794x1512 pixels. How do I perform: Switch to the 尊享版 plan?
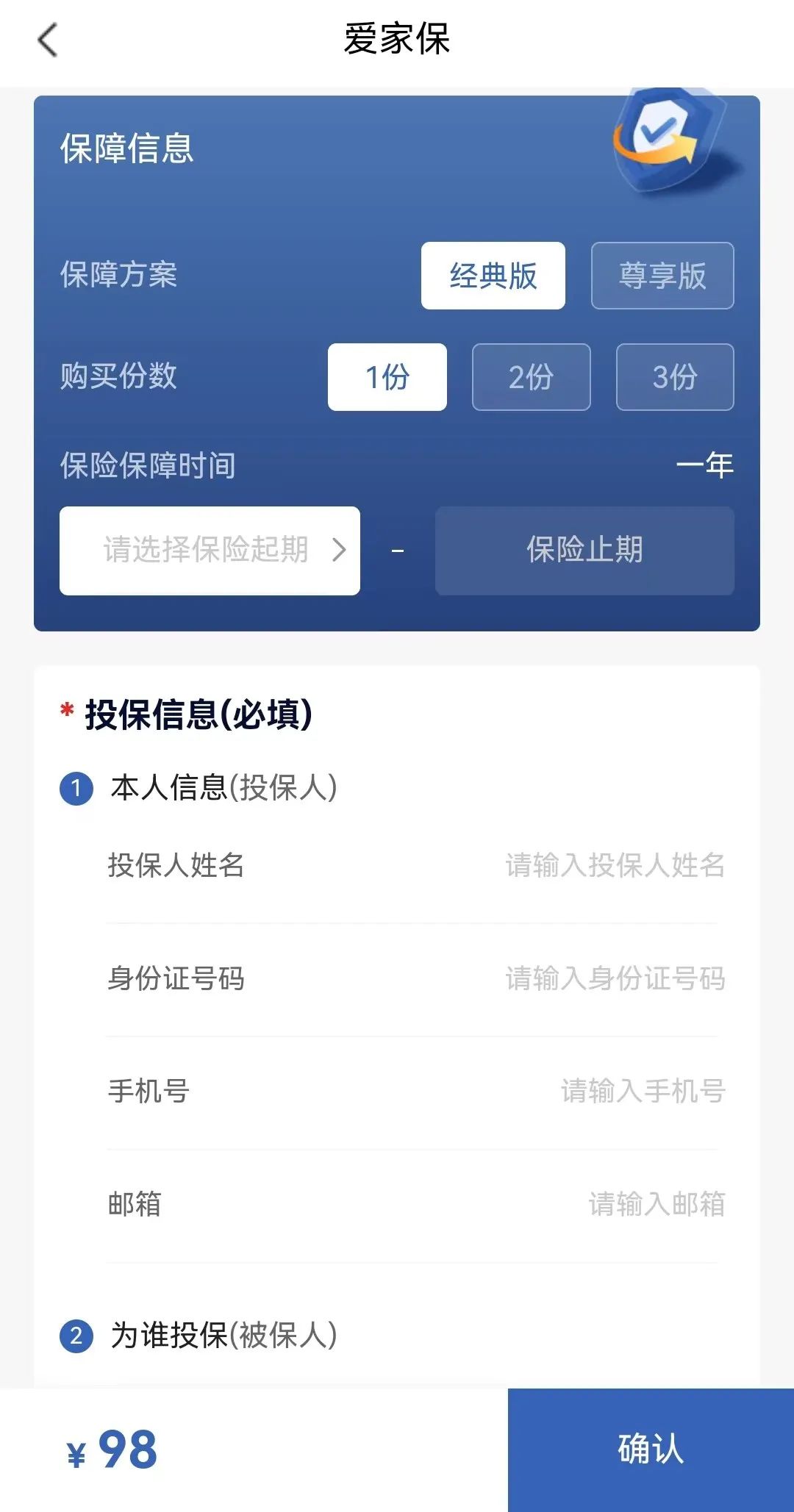click(661, 276)
